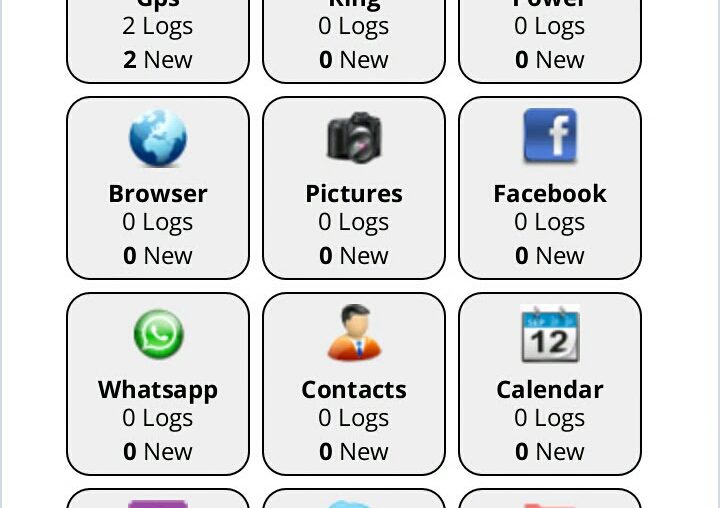The image size is (720, 508).
Task: View Browser logs
Action: [x=158, y=188]
